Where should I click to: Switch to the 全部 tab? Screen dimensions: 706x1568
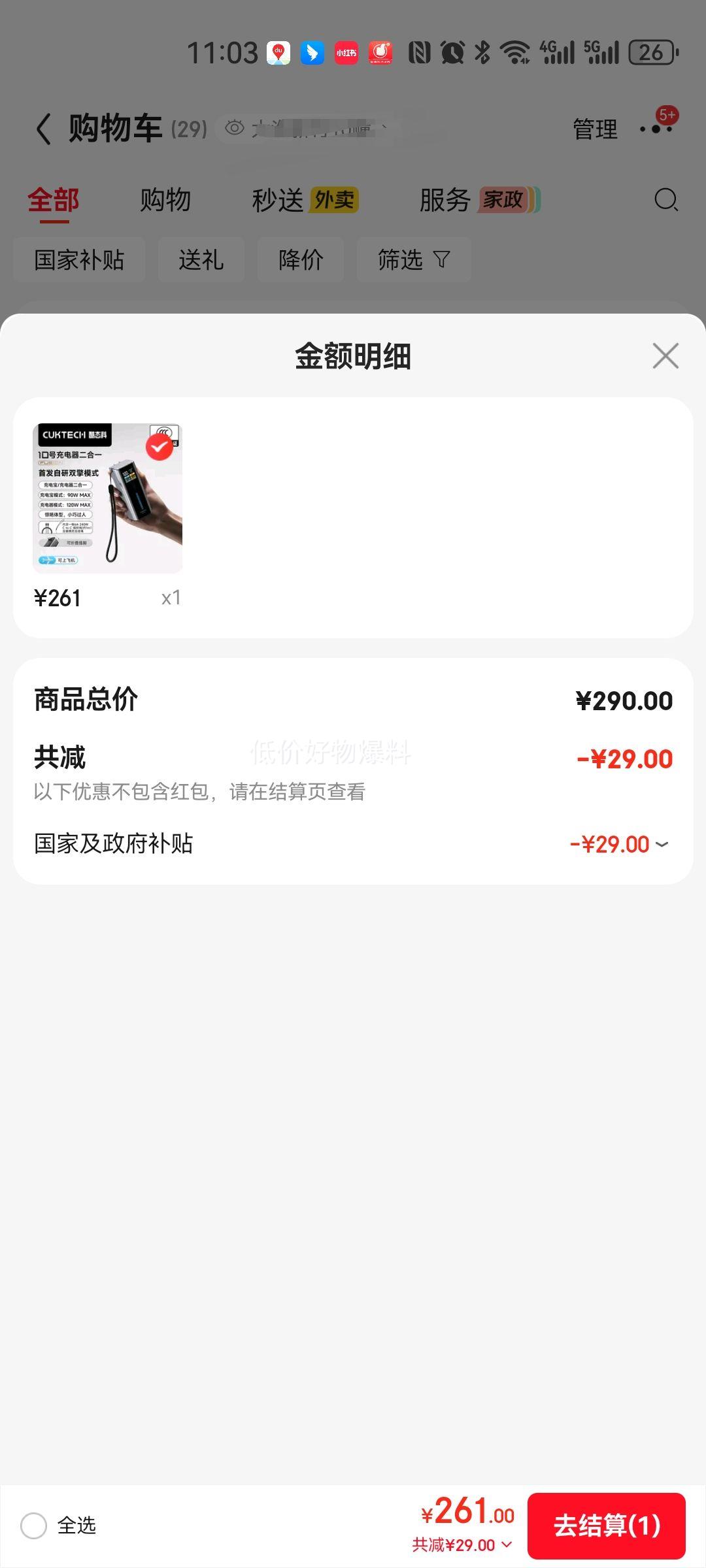pyautogui.click(x=54, y=200)
